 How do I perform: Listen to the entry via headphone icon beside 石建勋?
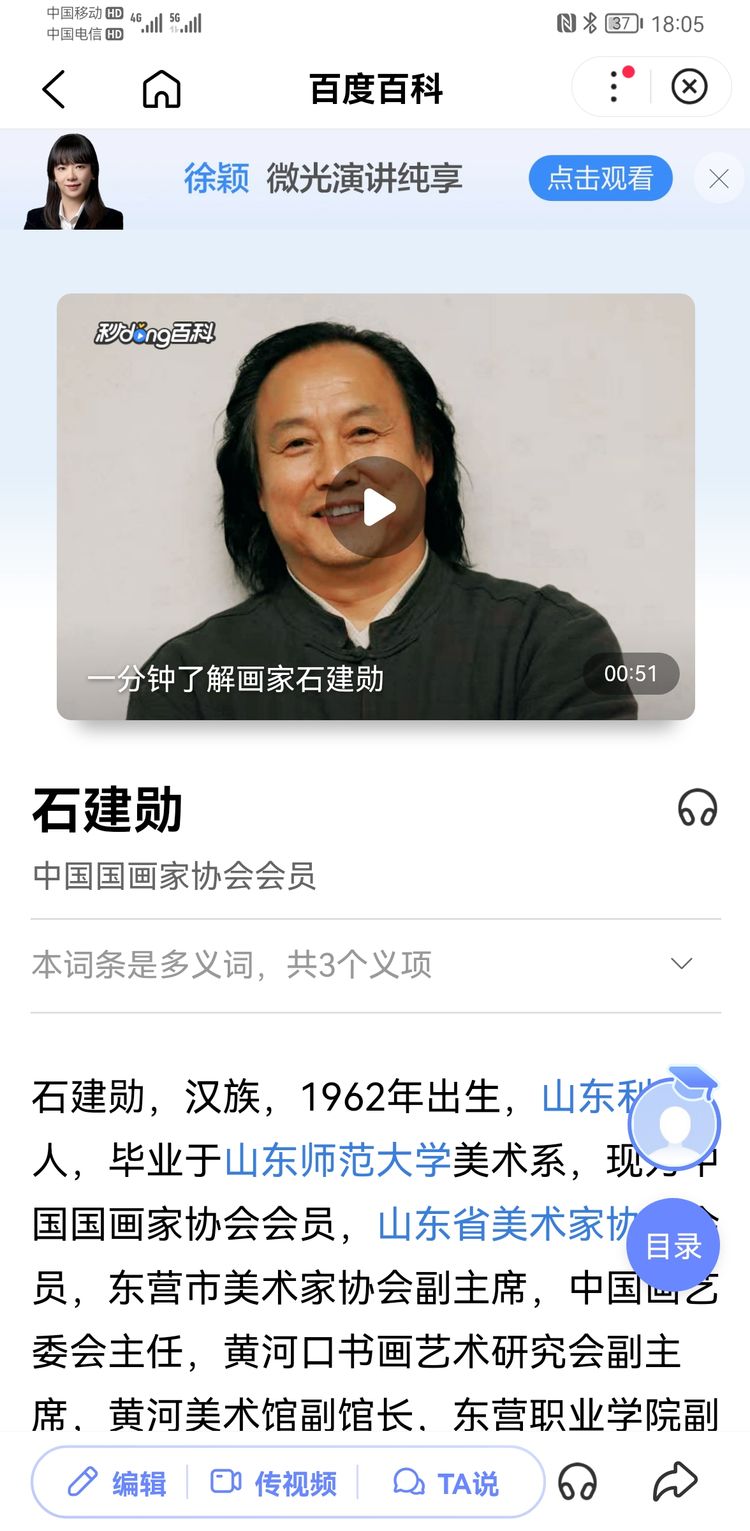697,807
